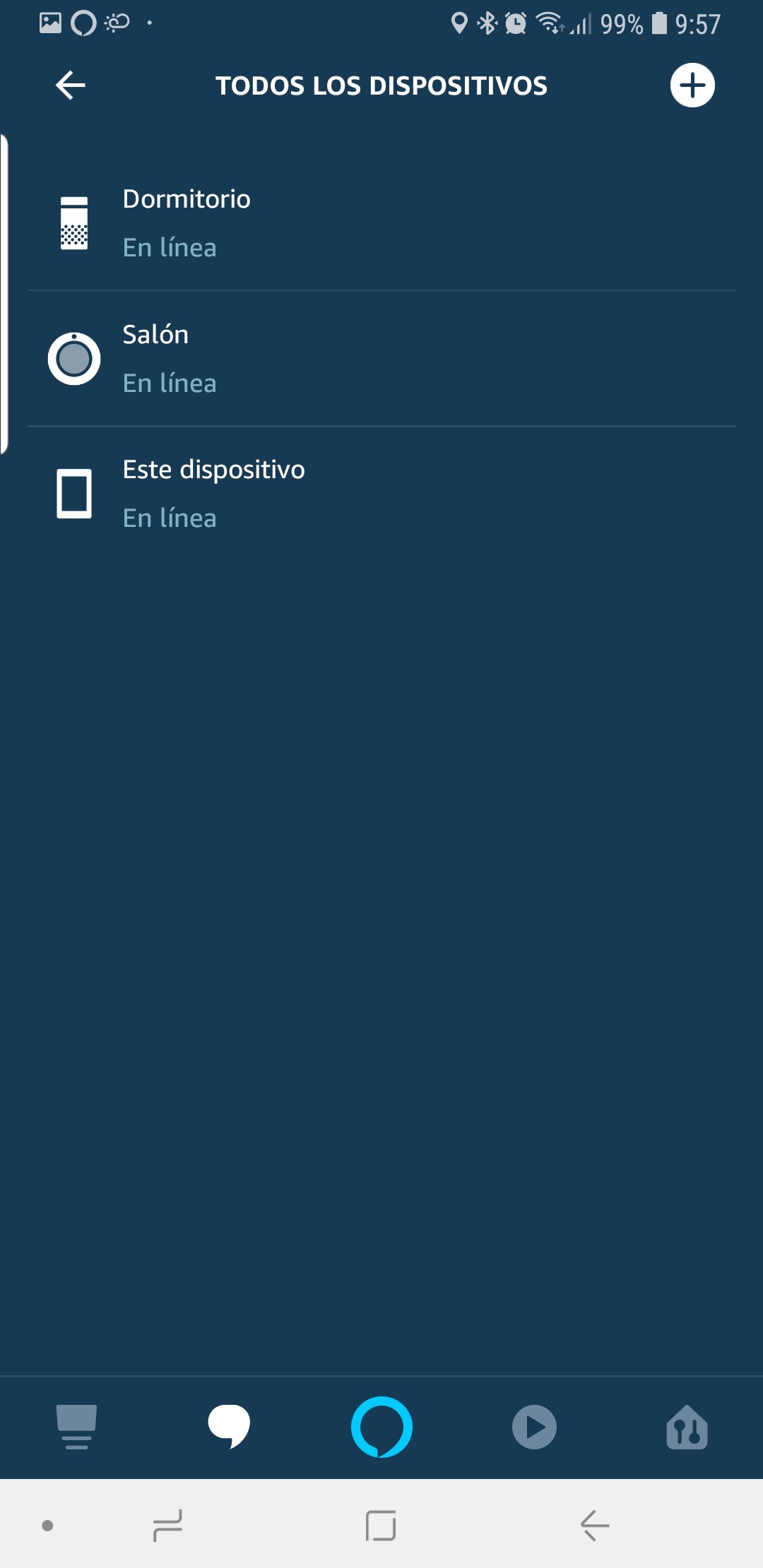Switch to the Home tab
The width and height of the screenshot is (763, 1568).
pyautogui.click(x=76, y=1427)
